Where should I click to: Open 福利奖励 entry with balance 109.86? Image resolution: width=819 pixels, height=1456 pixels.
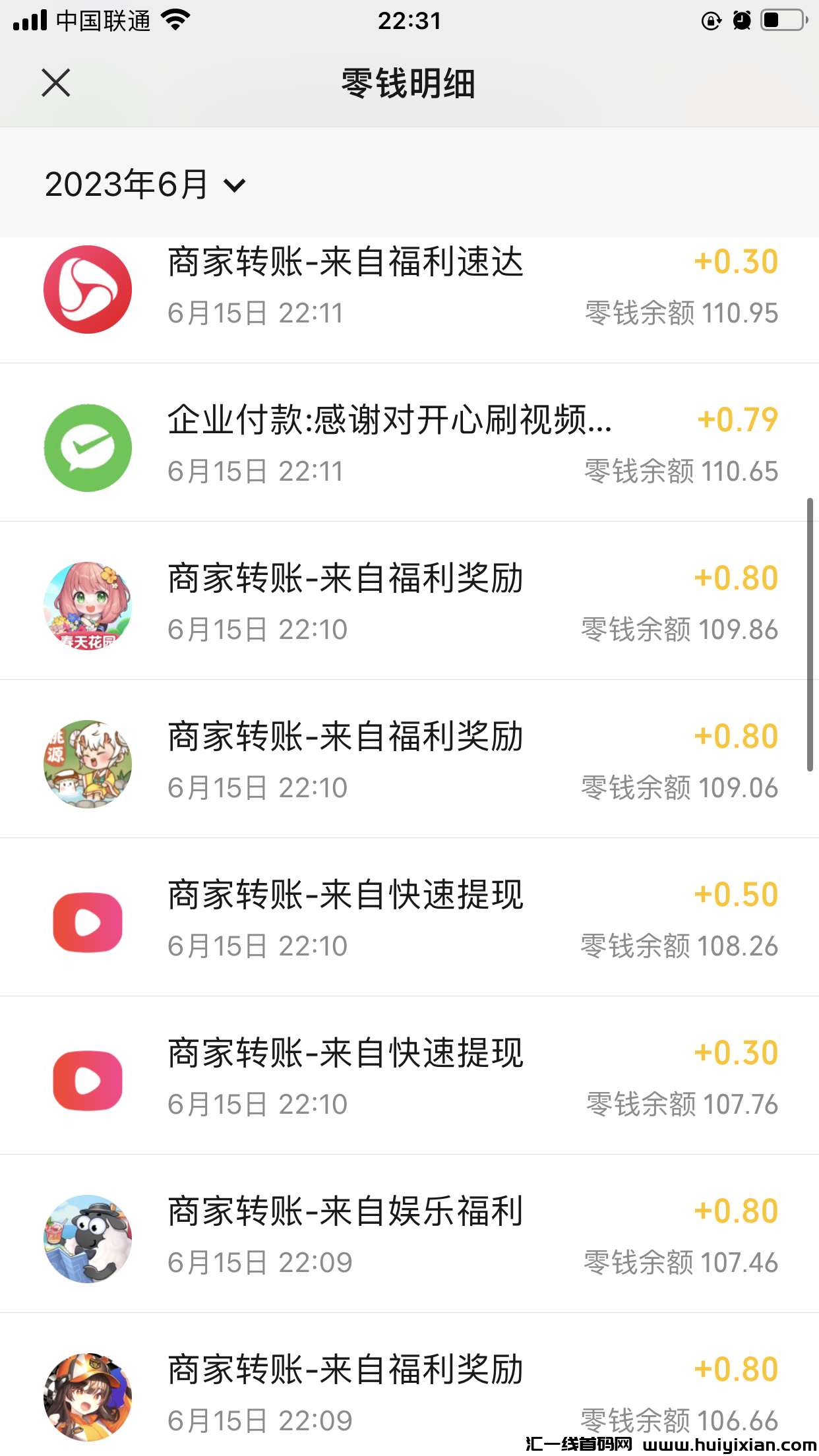[x=409, y=604]
